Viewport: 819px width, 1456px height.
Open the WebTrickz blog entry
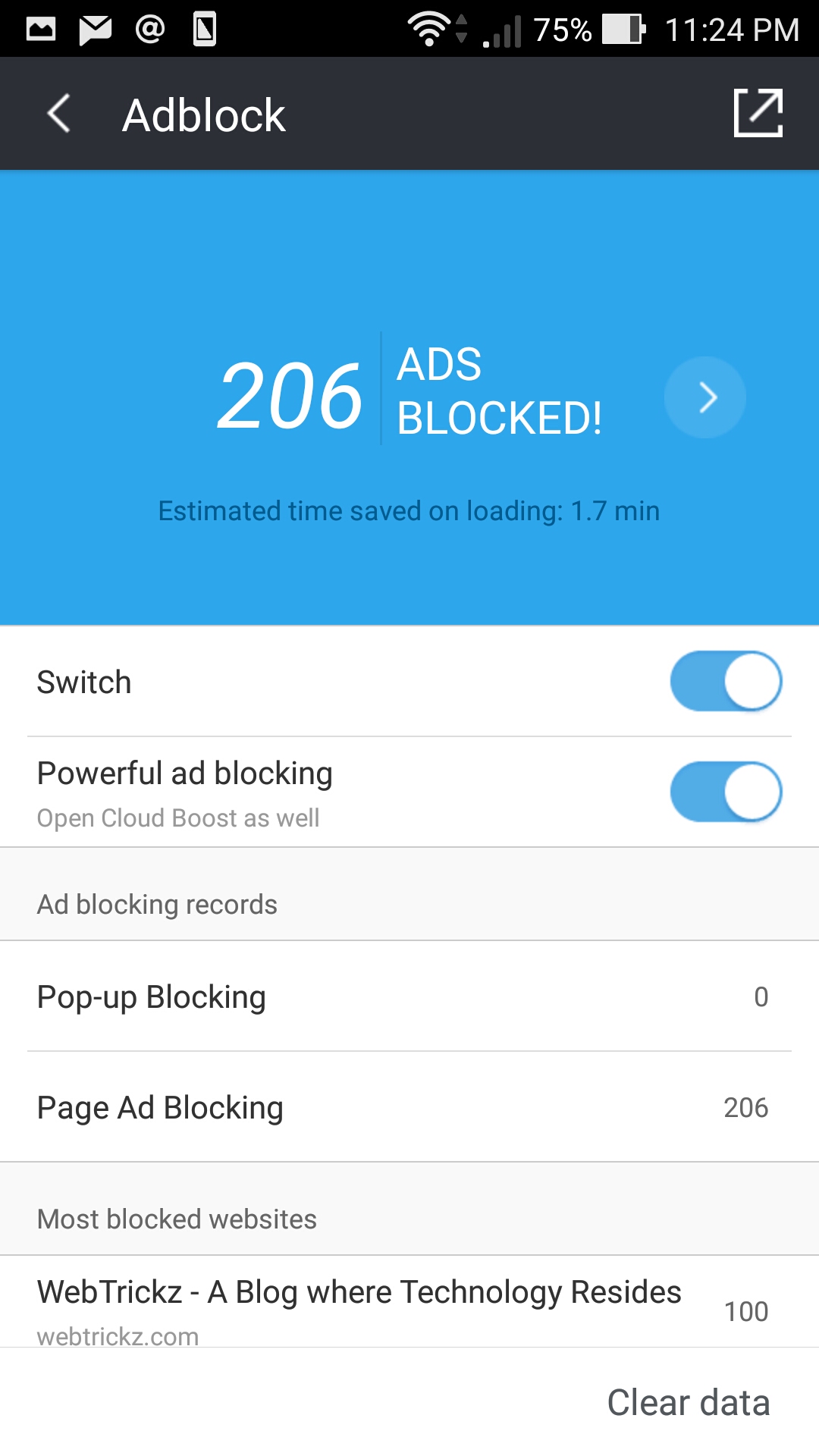[x=359, y=1291]
